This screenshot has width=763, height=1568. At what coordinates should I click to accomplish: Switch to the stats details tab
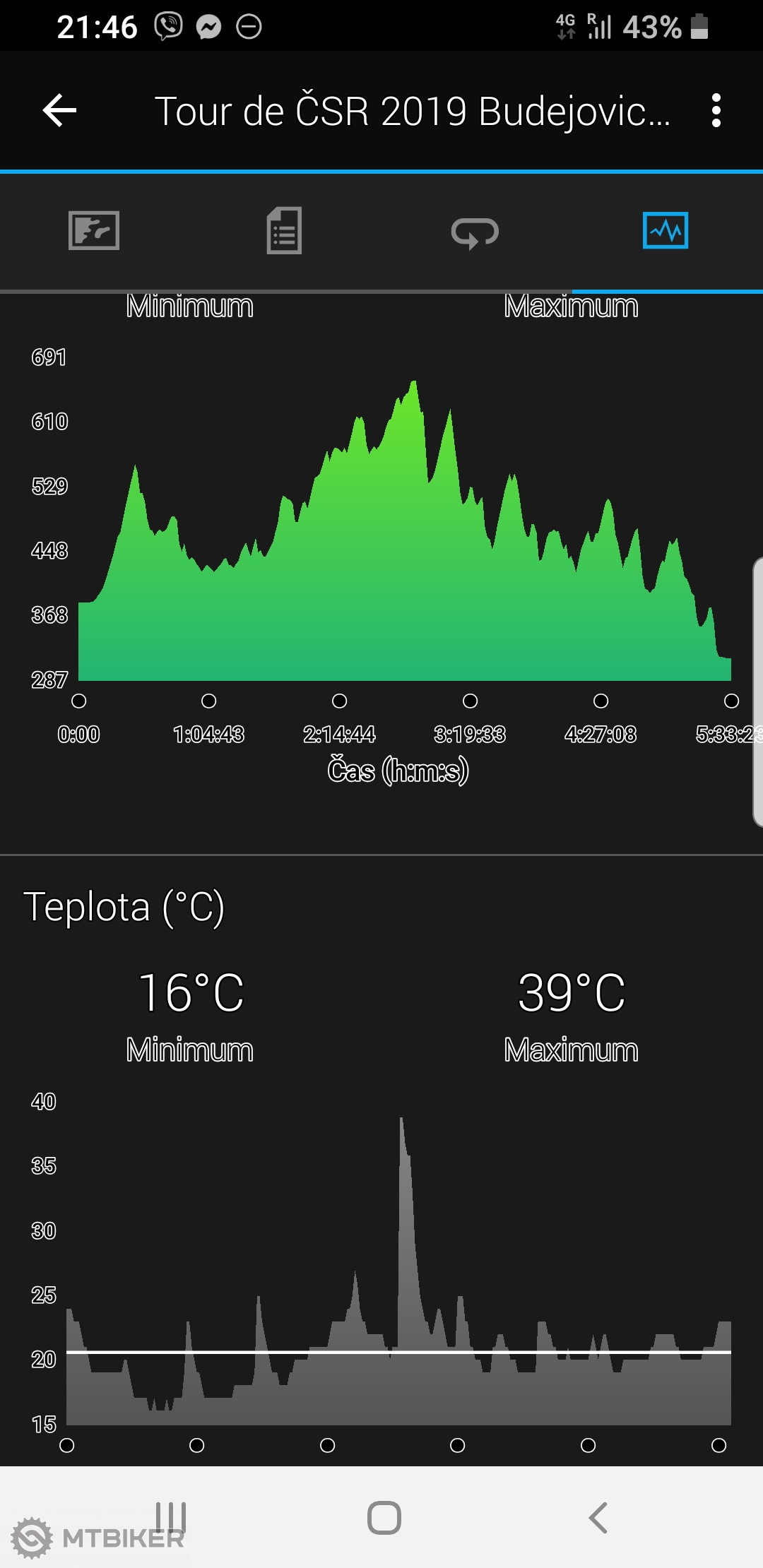(x=284, y=231)
